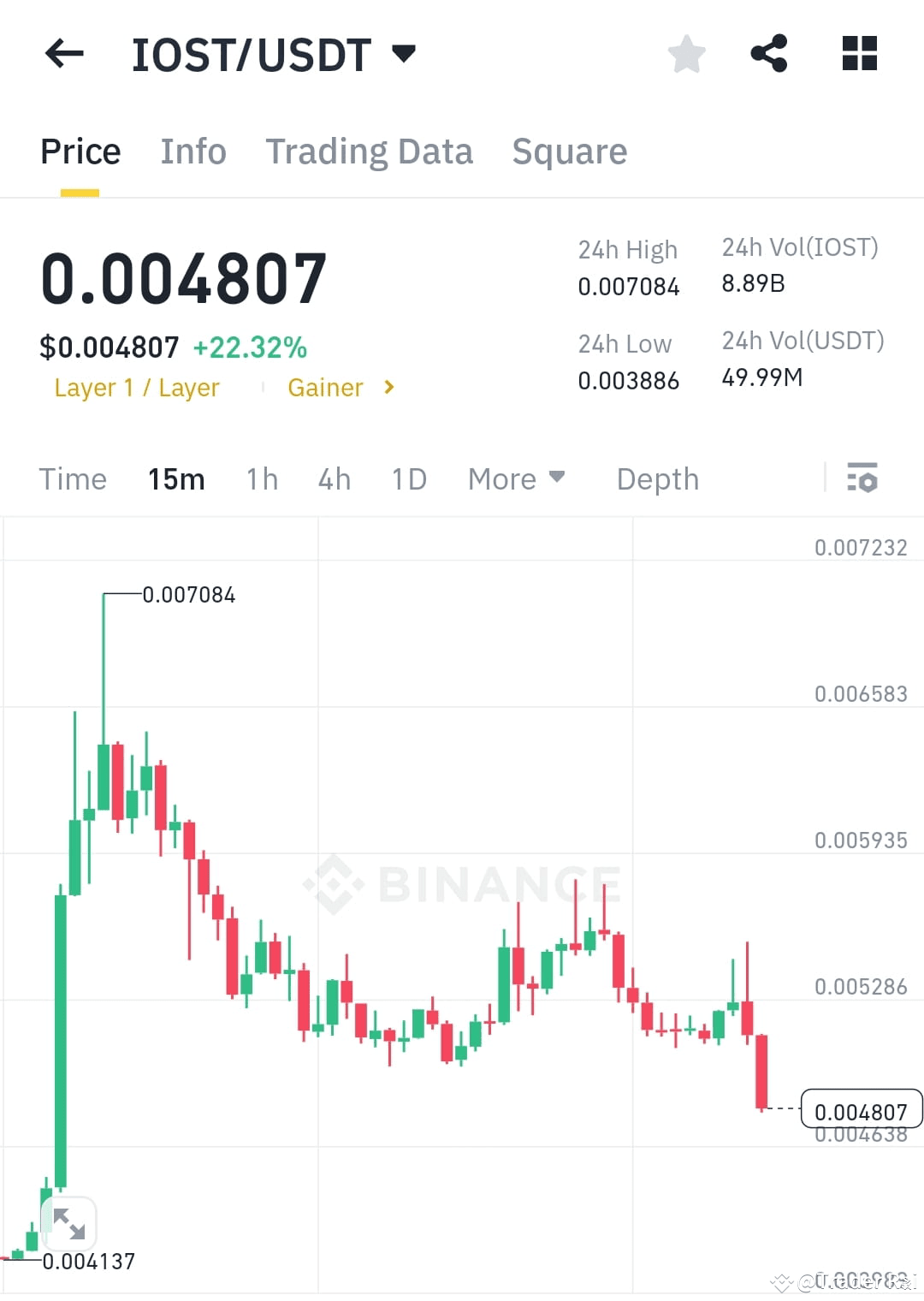Select the 15m interval indicator
This screenshot has width=924, height=1301.
pyautogui.click(x=175, y=478)
